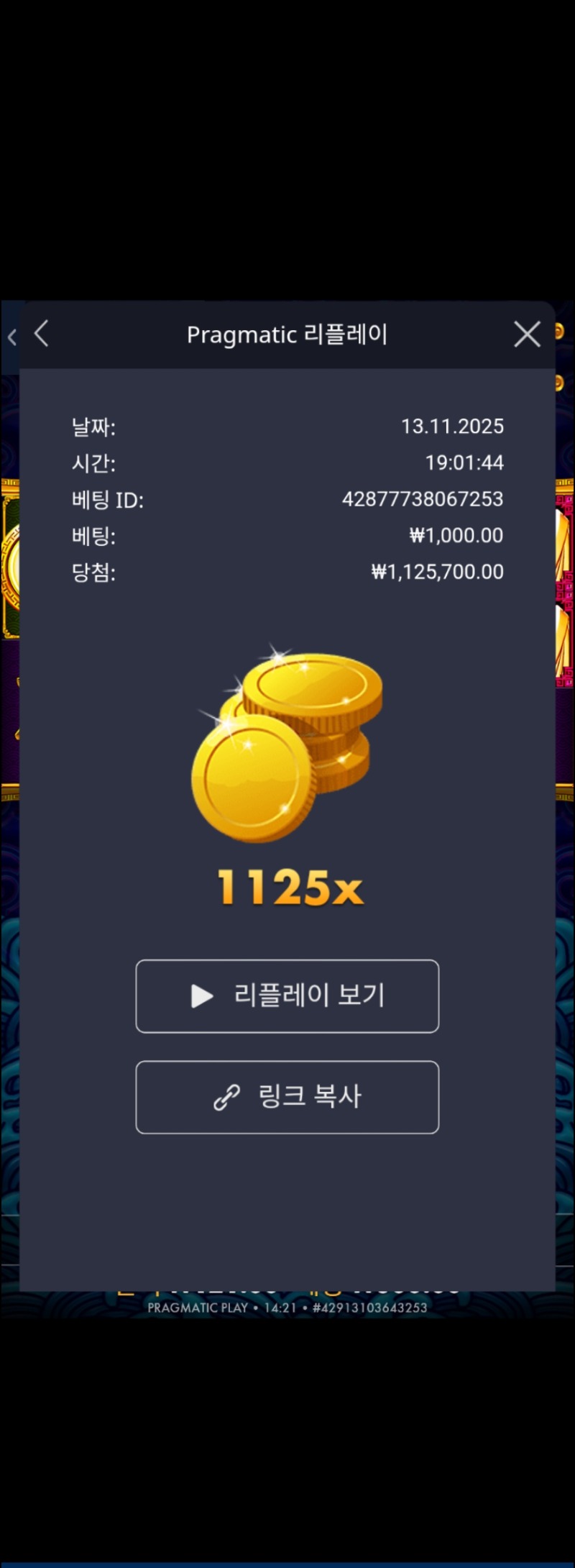Tap the back arrow in the dialog header
This screenshot has width=575, height=1568.
tap(41, 333)
